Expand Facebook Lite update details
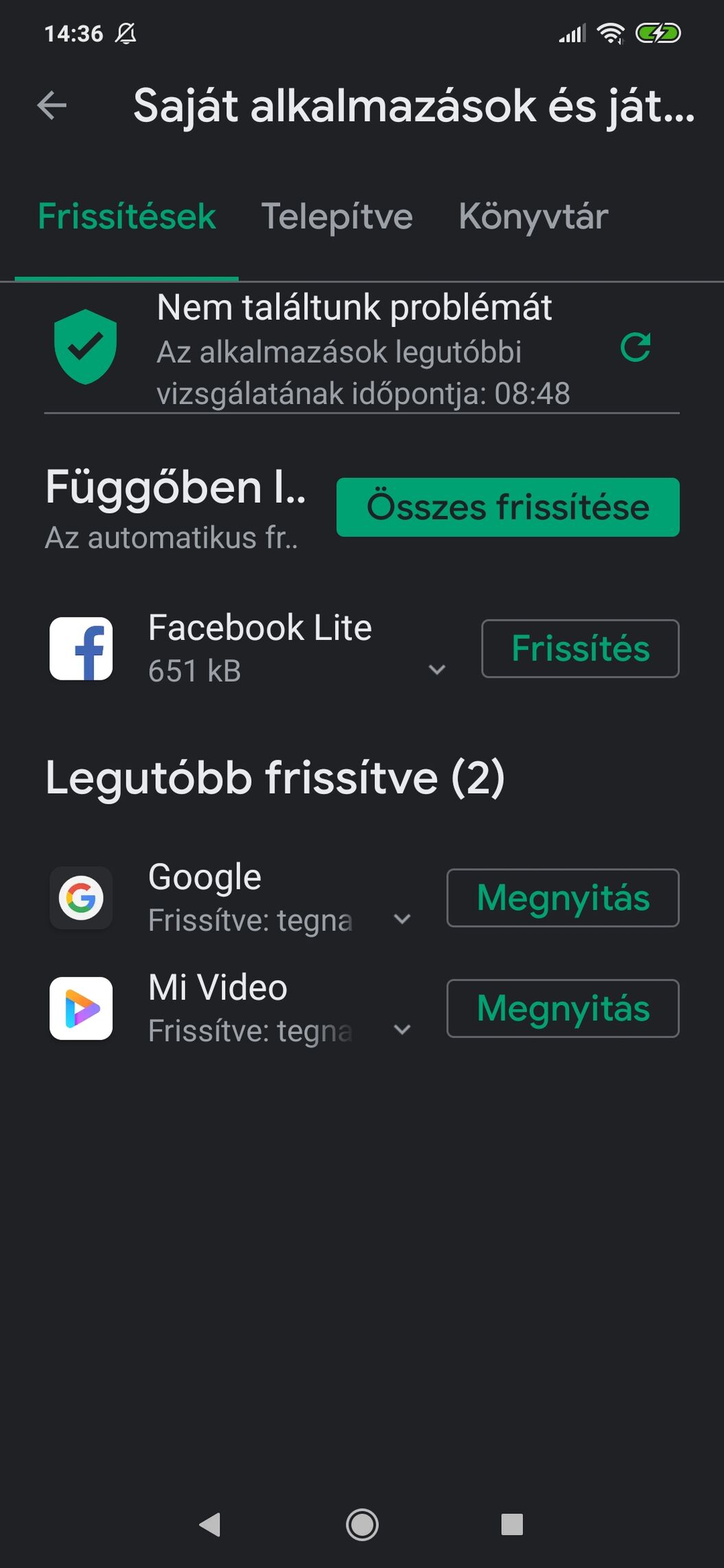Image resolution: width=724 pixels, height=1568 pixels. point(437,669)
